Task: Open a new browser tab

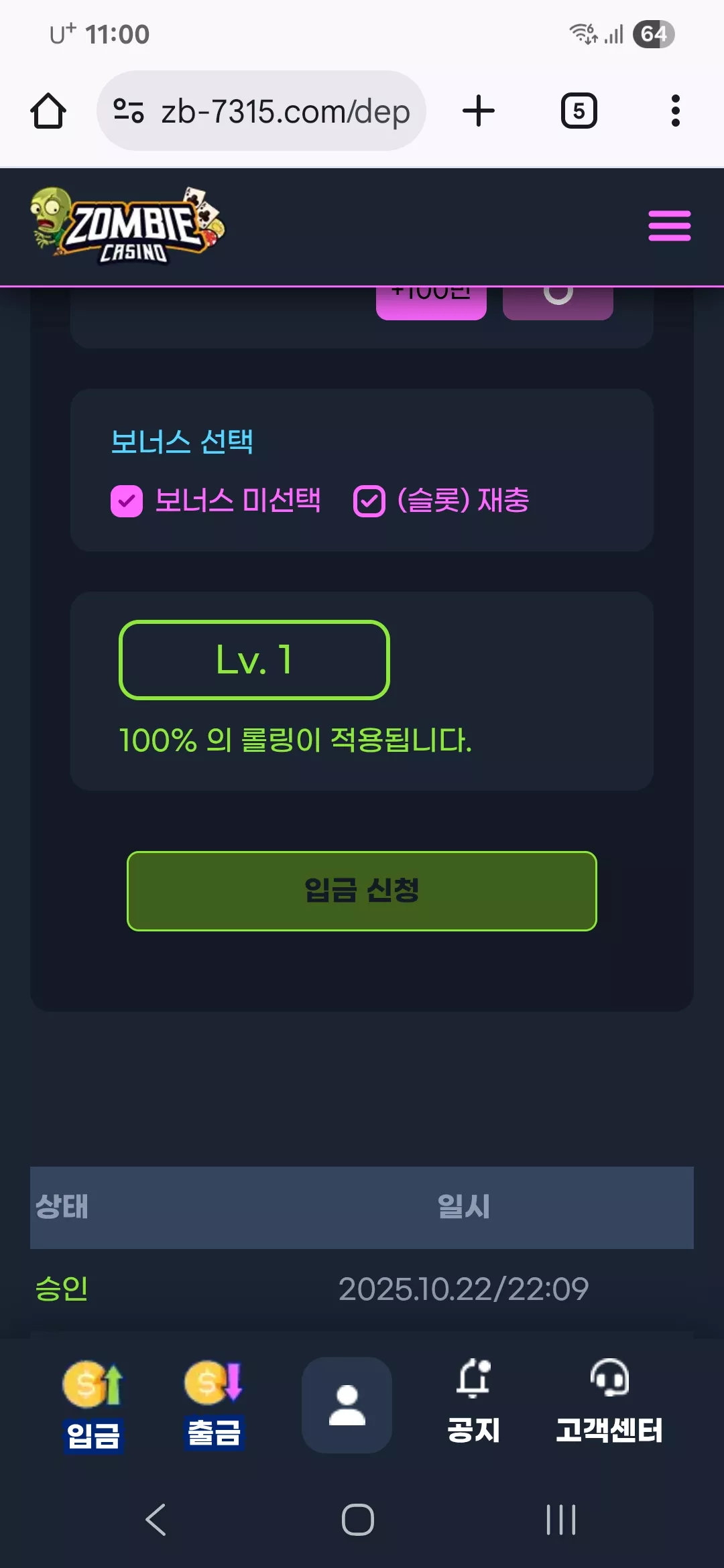Action: click(479, 111)
